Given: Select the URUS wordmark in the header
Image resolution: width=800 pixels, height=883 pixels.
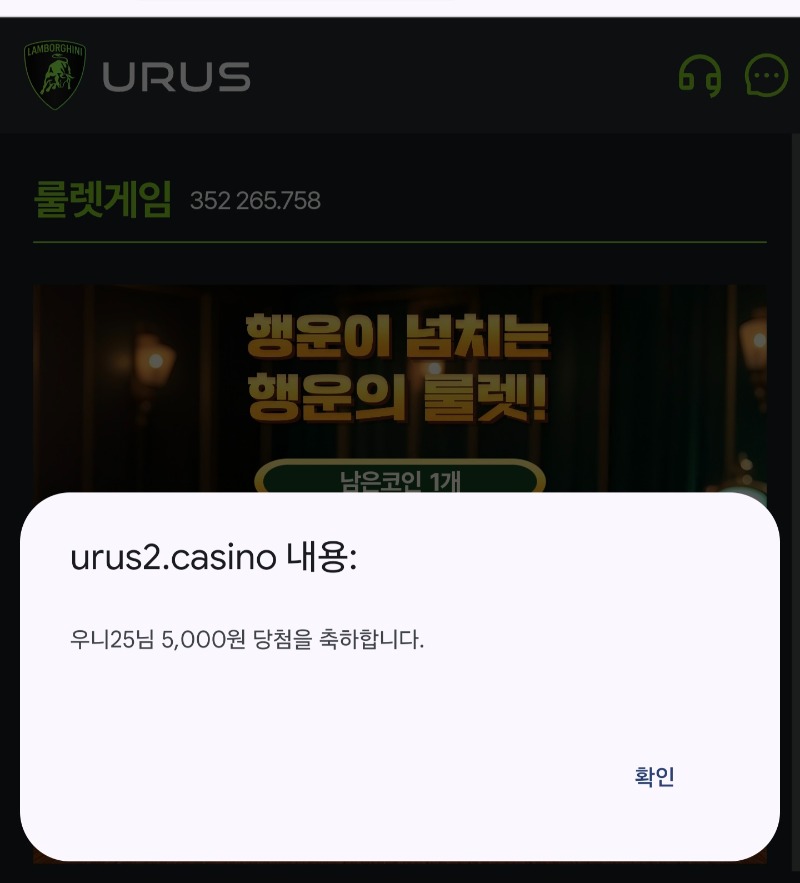Looking at the screenshot, I should pyautogui.click(x=180, y=76).
